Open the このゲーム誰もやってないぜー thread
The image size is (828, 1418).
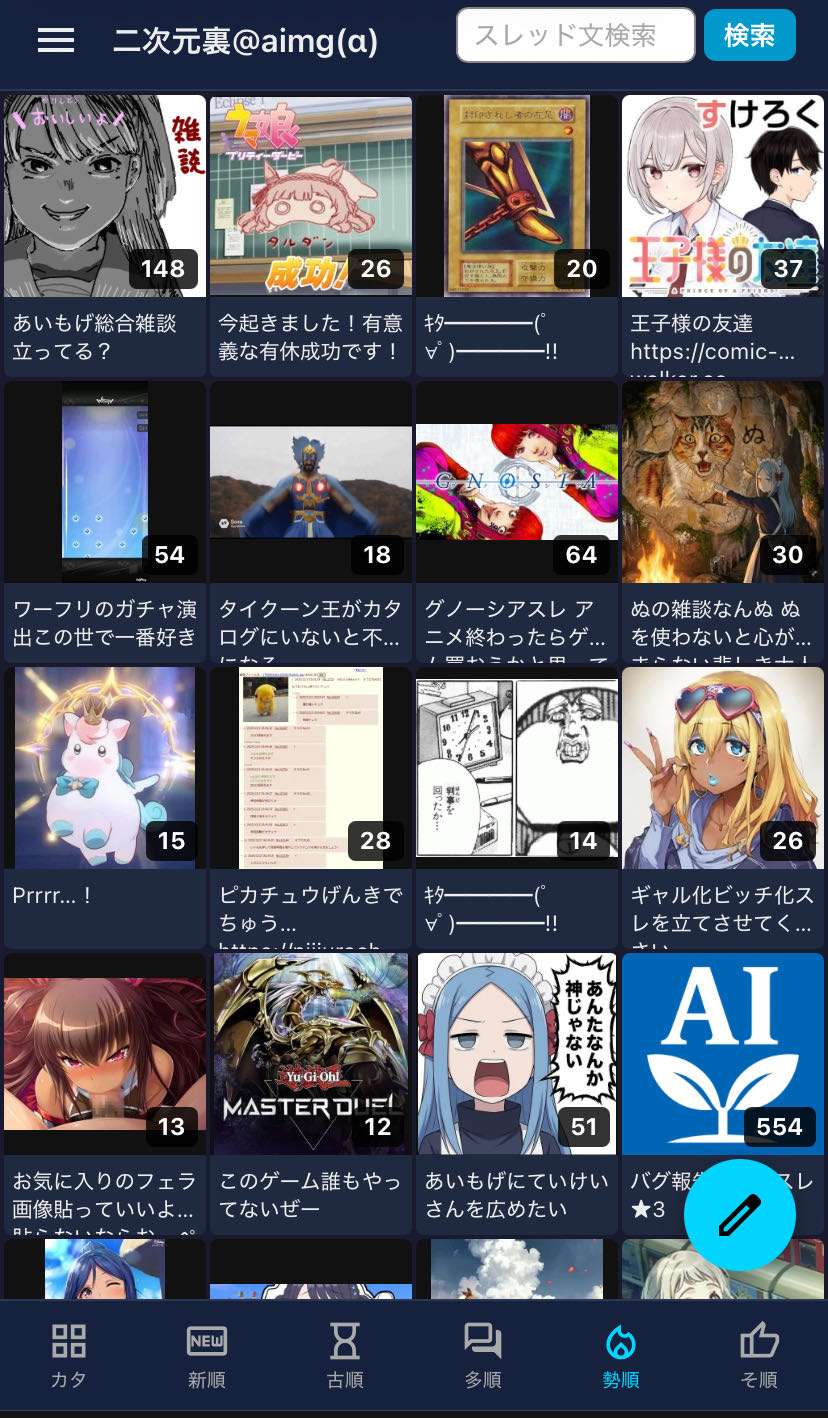311,1090
